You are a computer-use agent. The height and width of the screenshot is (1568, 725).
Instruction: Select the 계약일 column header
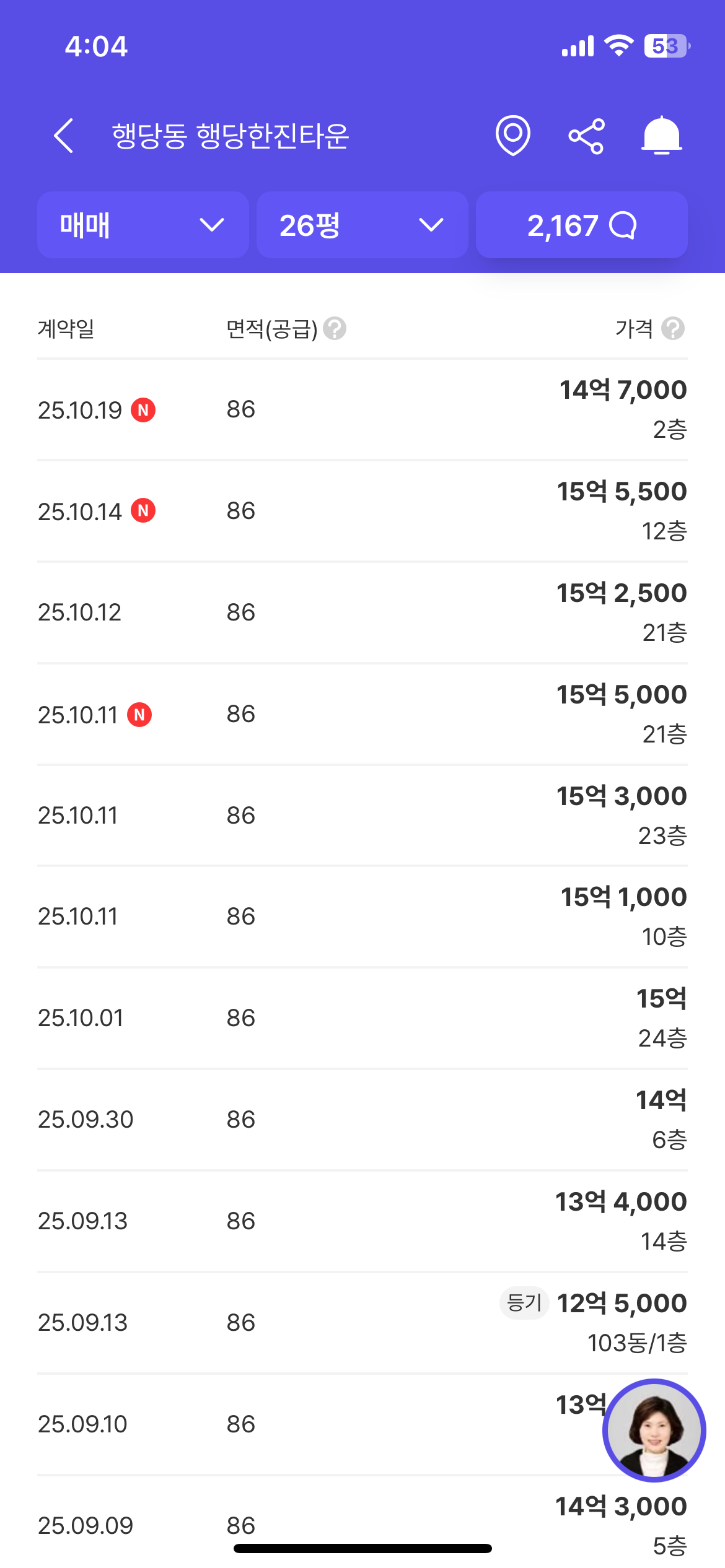[68, 330]
